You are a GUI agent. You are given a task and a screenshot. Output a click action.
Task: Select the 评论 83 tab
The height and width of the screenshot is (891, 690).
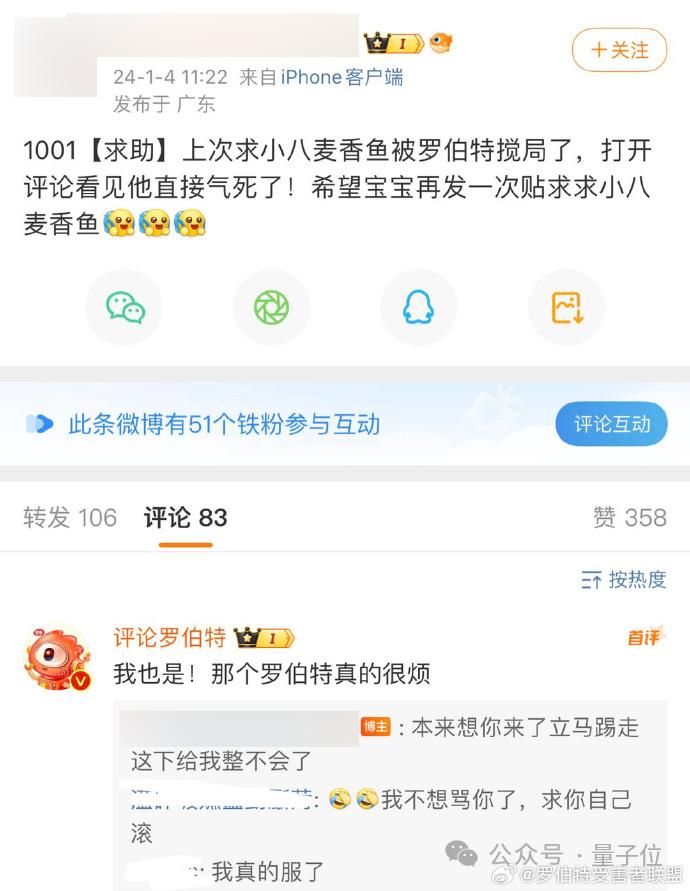point(185,517)
